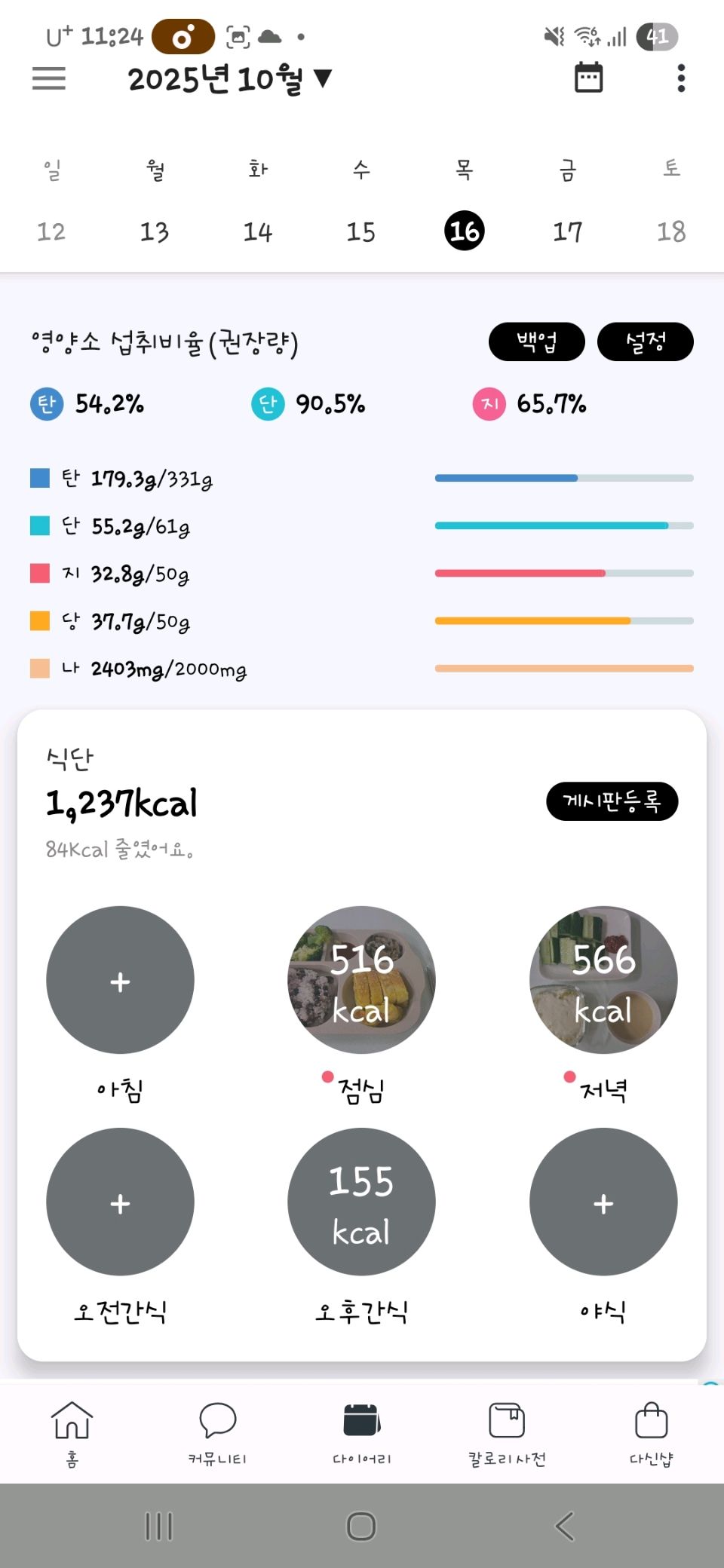This screenshot has height=1568, width=724.
Task: Expand the 2025년 10월 month dropdown
Action: click(x=229, y=78)
